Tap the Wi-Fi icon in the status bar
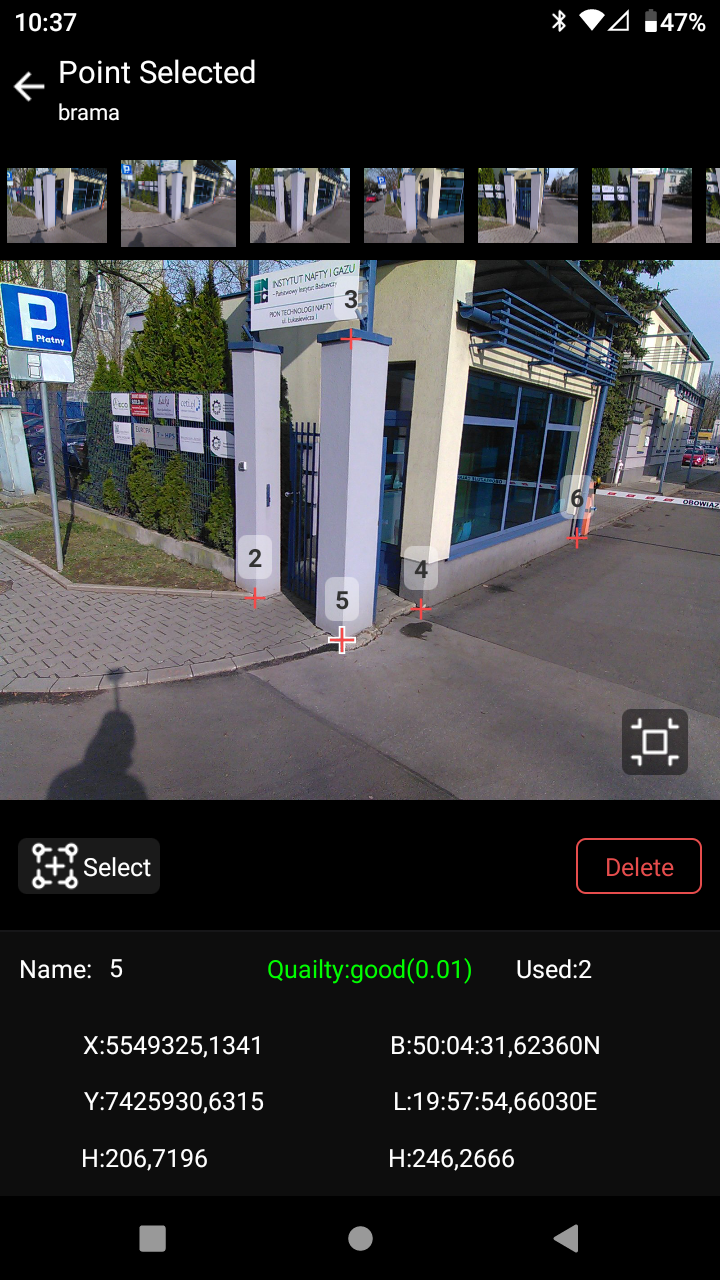The width and height of the screenshot is (720, 1280). point(593,18)
